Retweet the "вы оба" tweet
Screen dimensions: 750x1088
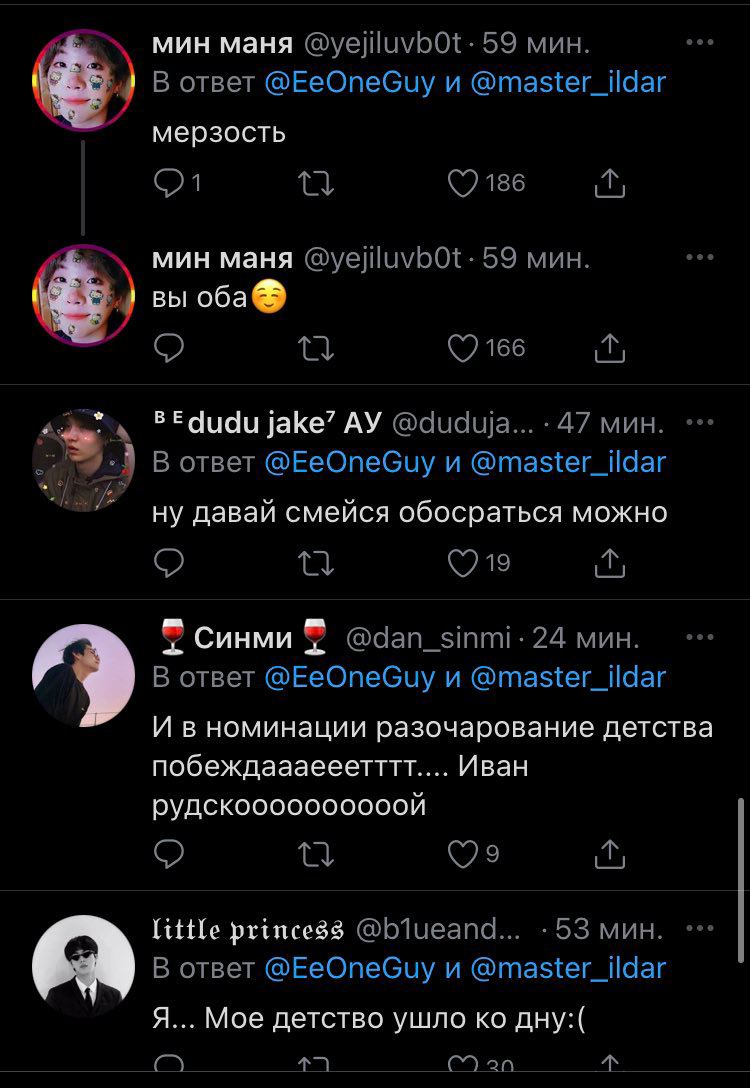[x=317, y=348]
